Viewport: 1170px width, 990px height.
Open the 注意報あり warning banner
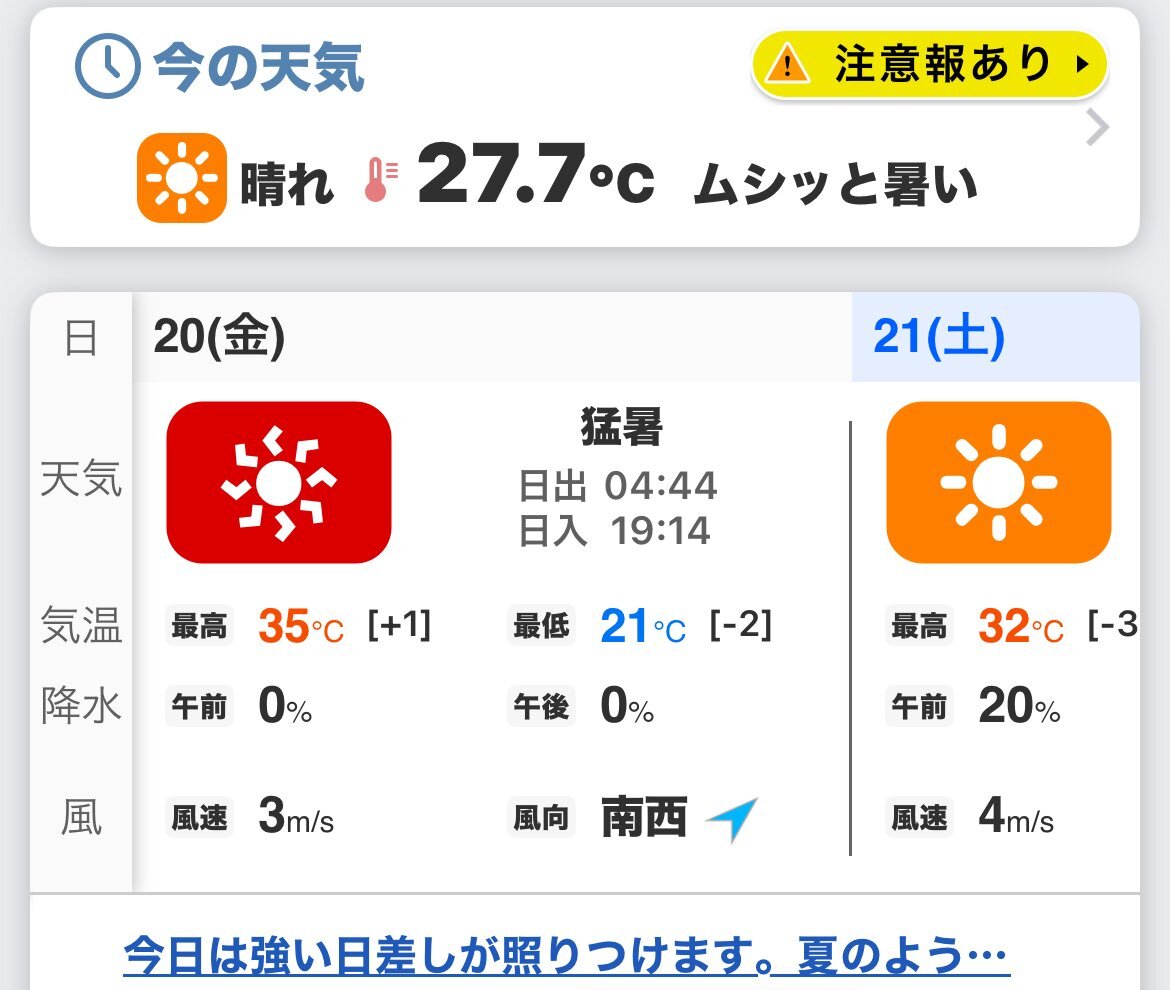[x=929, y=64]
